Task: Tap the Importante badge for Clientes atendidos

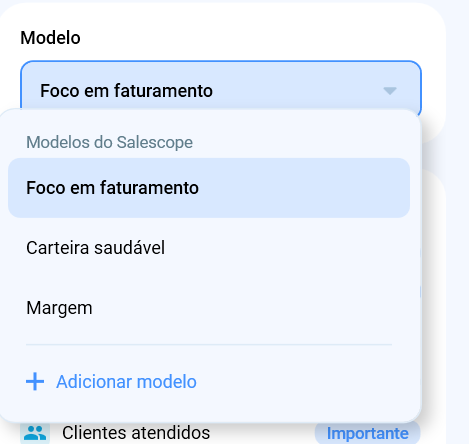Action: pyautogui.click(x=368, y=433)
